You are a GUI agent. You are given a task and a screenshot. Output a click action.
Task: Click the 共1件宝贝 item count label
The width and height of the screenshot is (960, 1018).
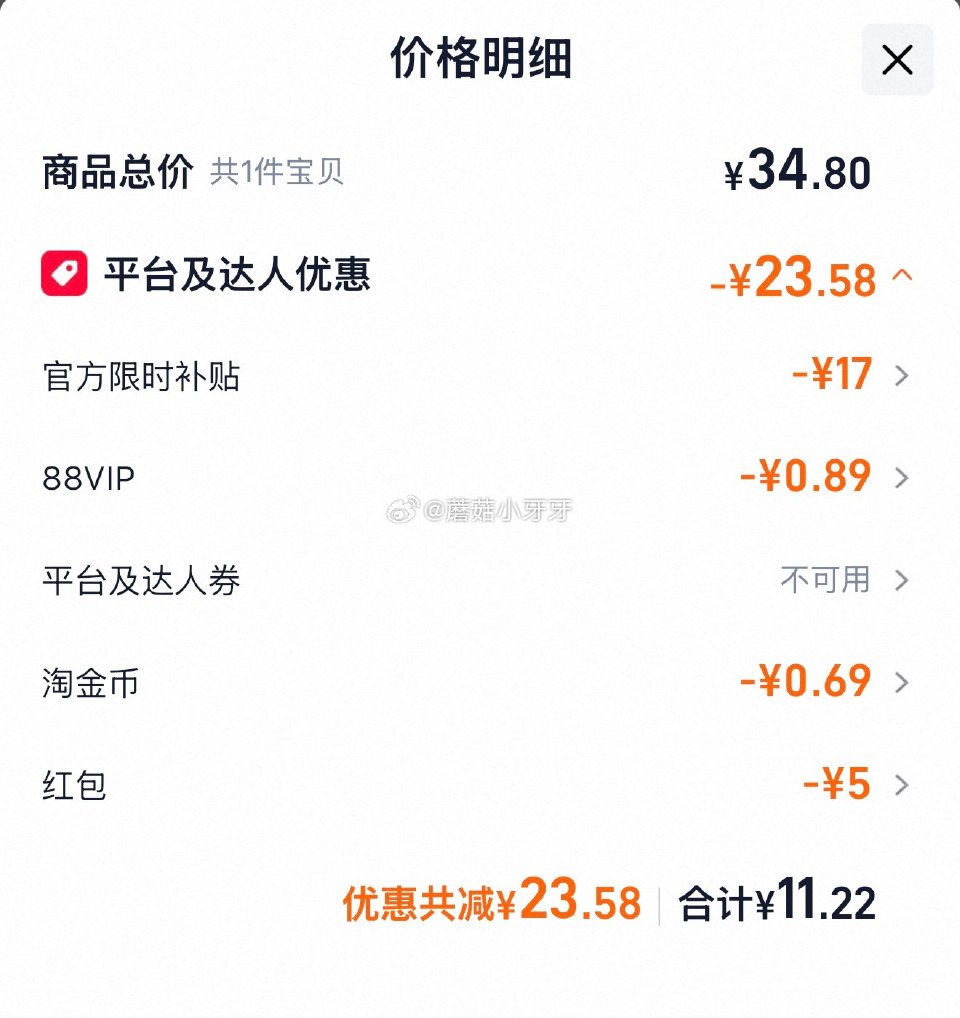[x=276, y=172]
